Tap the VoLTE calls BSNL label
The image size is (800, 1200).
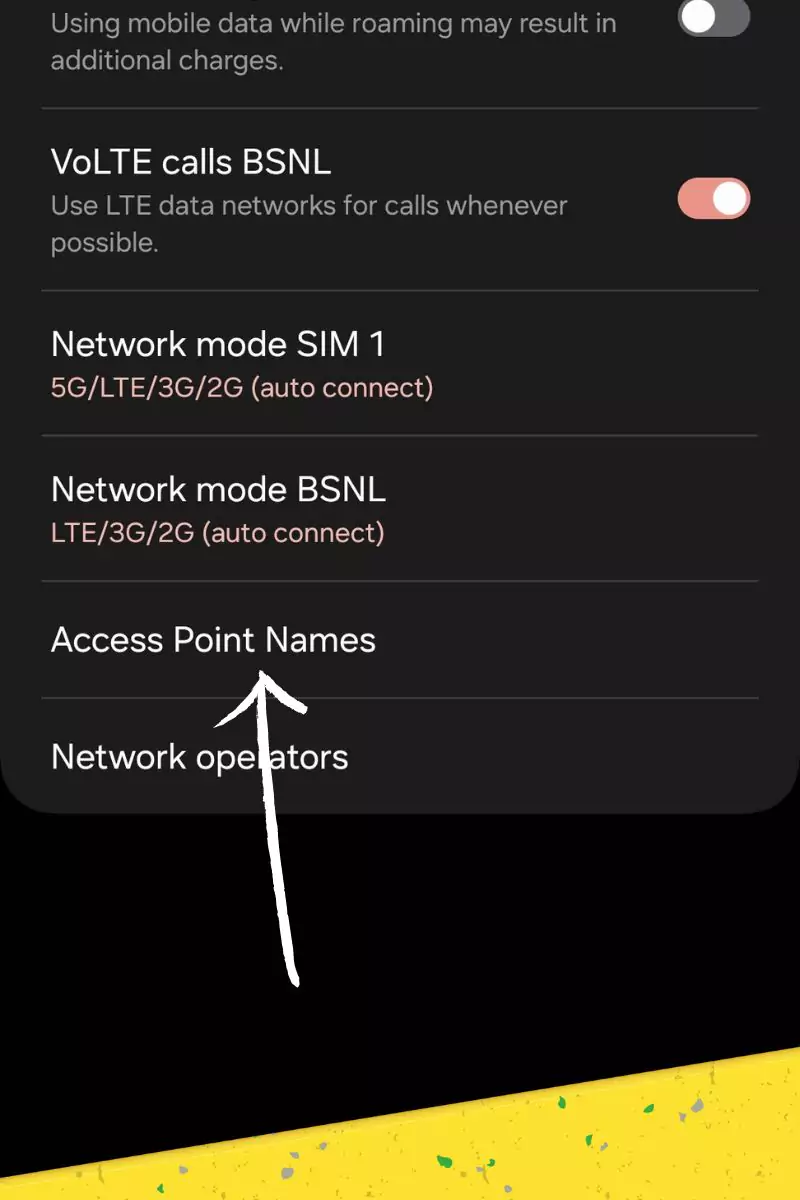[x=191, y=161]
